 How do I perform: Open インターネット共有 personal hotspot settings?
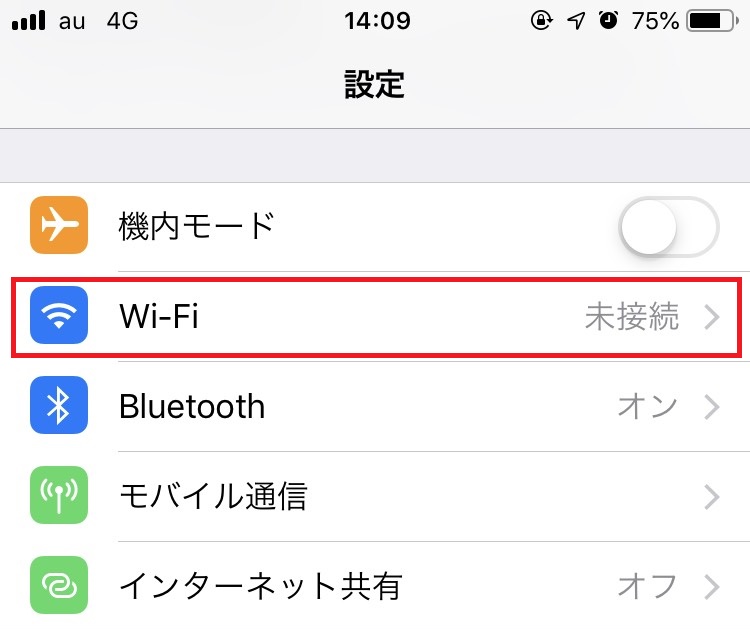click(x=375, y=585)
